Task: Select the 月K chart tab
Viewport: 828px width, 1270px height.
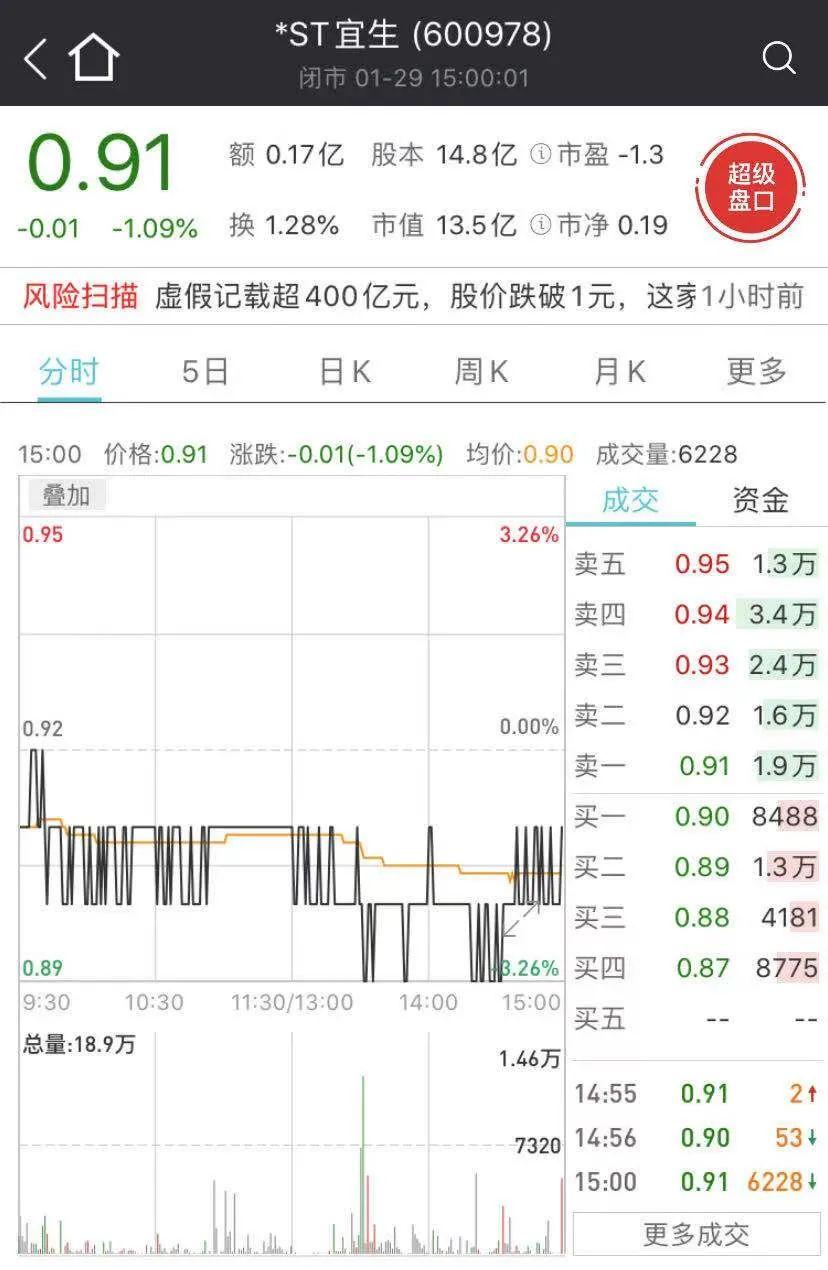Action: [x=619, y=372]
